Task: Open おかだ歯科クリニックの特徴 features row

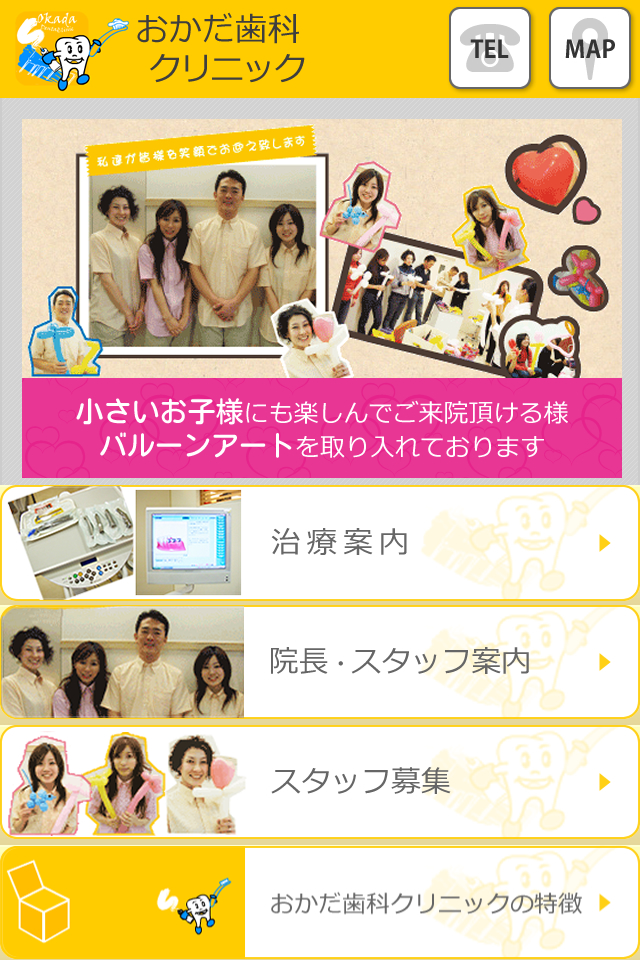Action: [320, 902]
